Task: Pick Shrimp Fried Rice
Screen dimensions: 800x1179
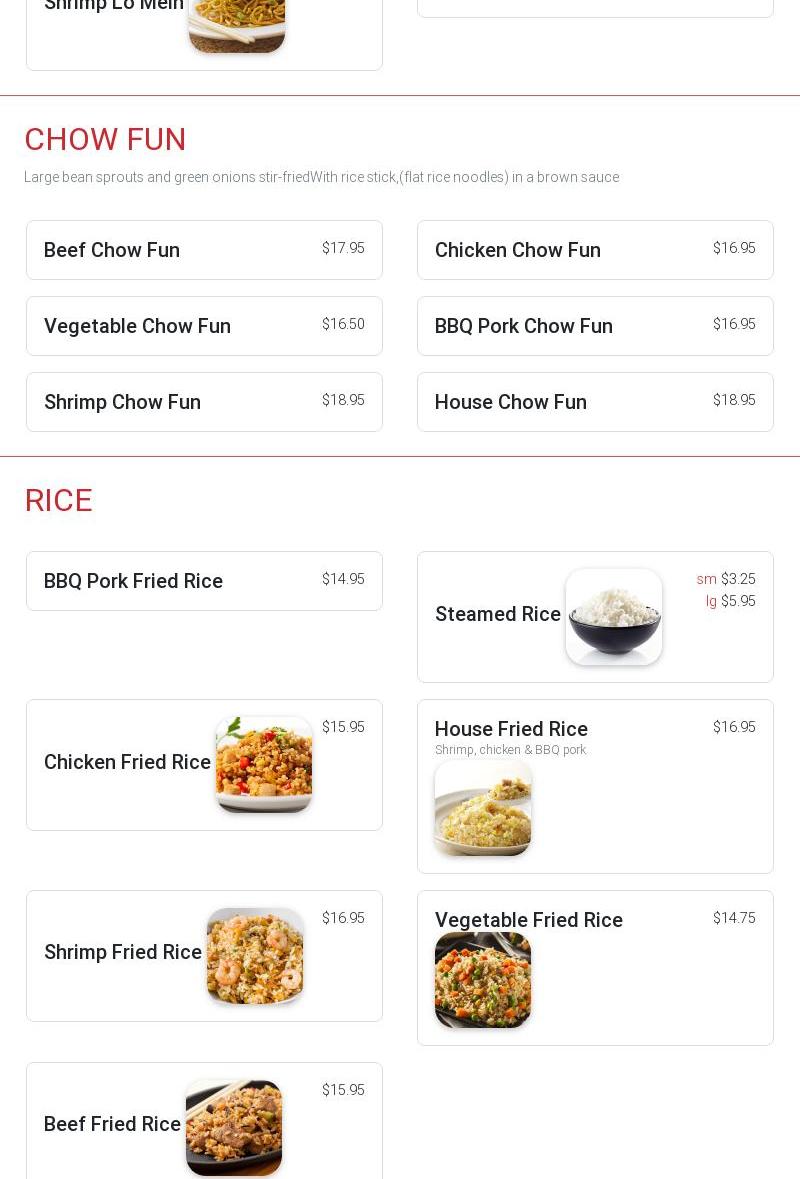Action: tap(204, 955)
